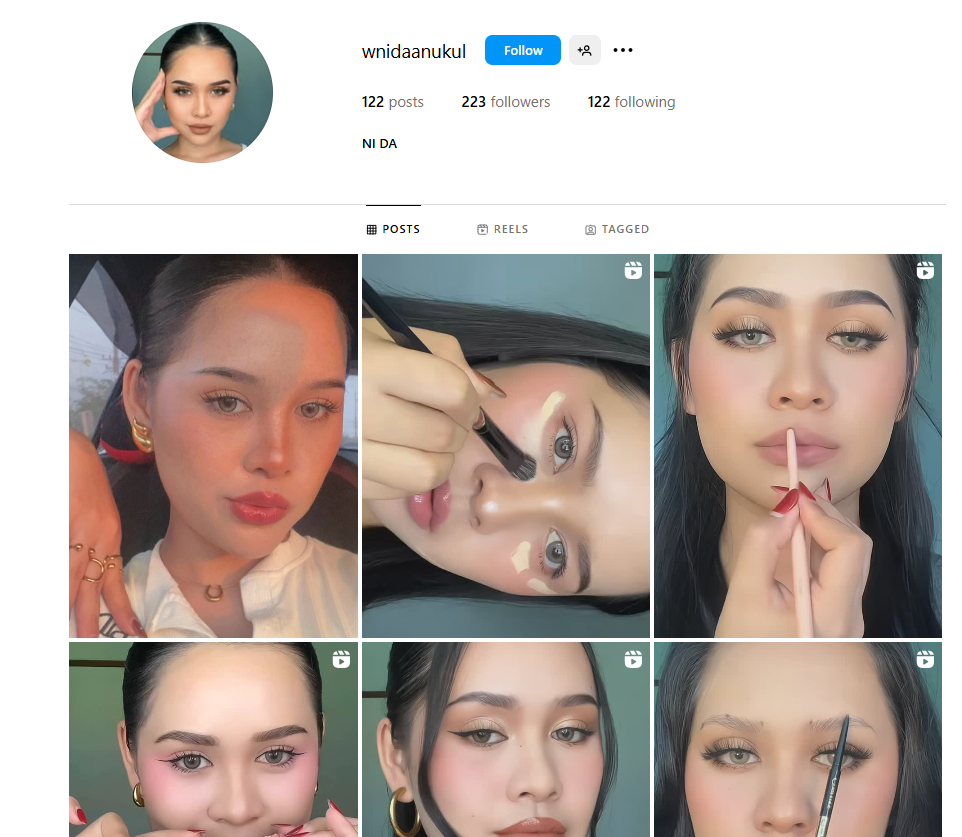Switch to the Reels tab
Image resolution: width=962 pixels, height=837 pixels.
[x=503, y=229]
